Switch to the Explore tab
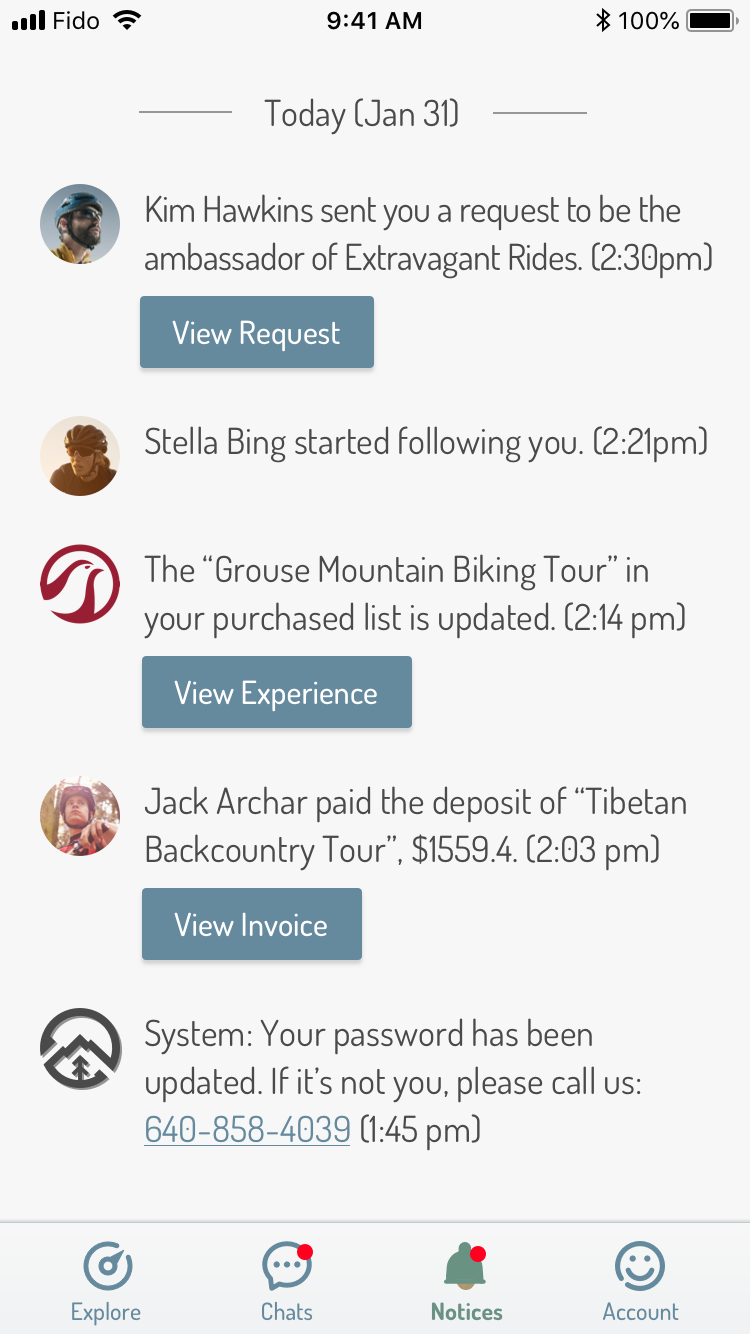This screenshot has width=750, height=1334. (106, 1281)
